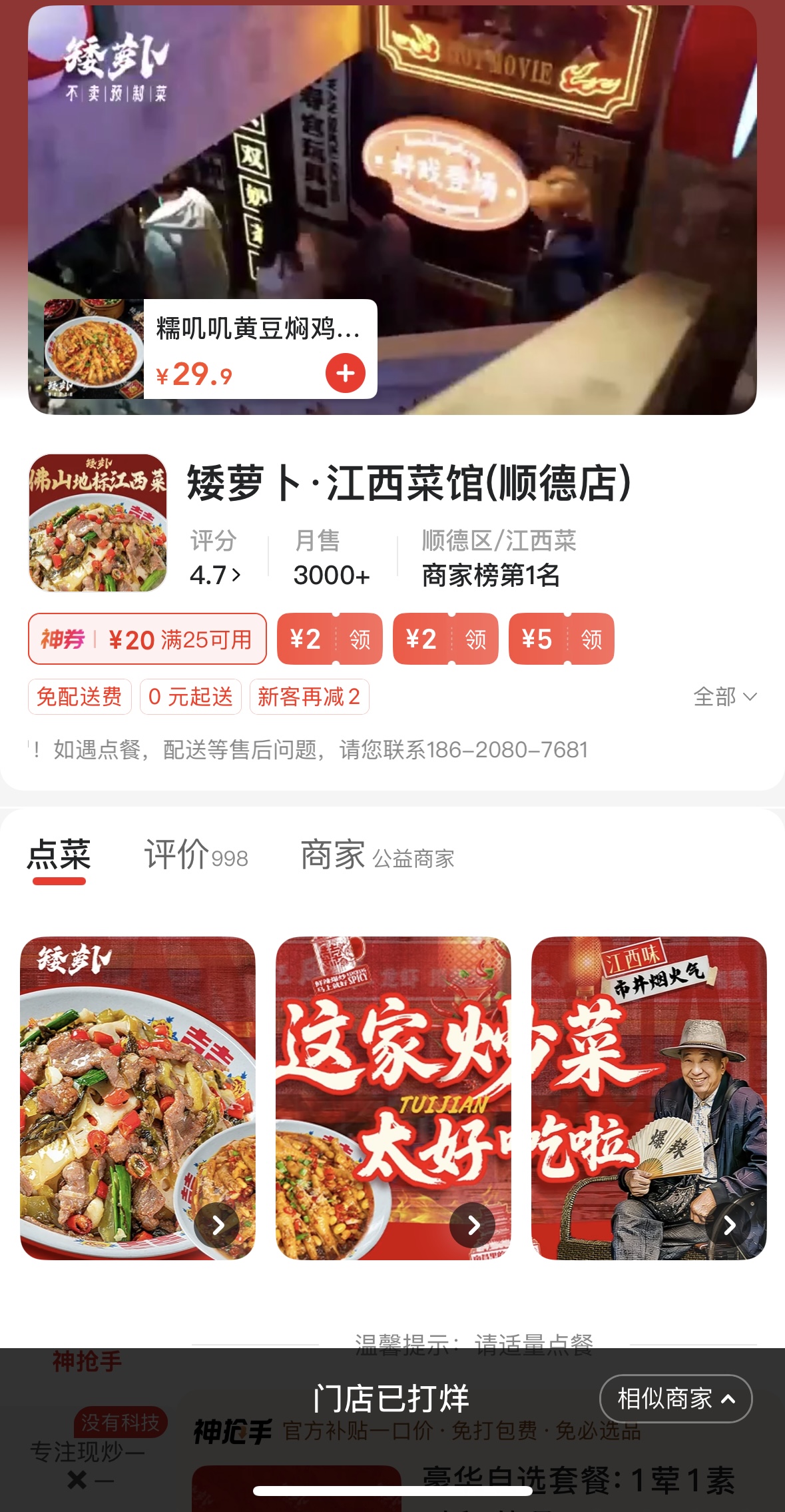Viewport: 785px width, 1512px height.
Task: Claim the 神券 ¥20 满25可用 coupon
Action: tap(147, 639)
